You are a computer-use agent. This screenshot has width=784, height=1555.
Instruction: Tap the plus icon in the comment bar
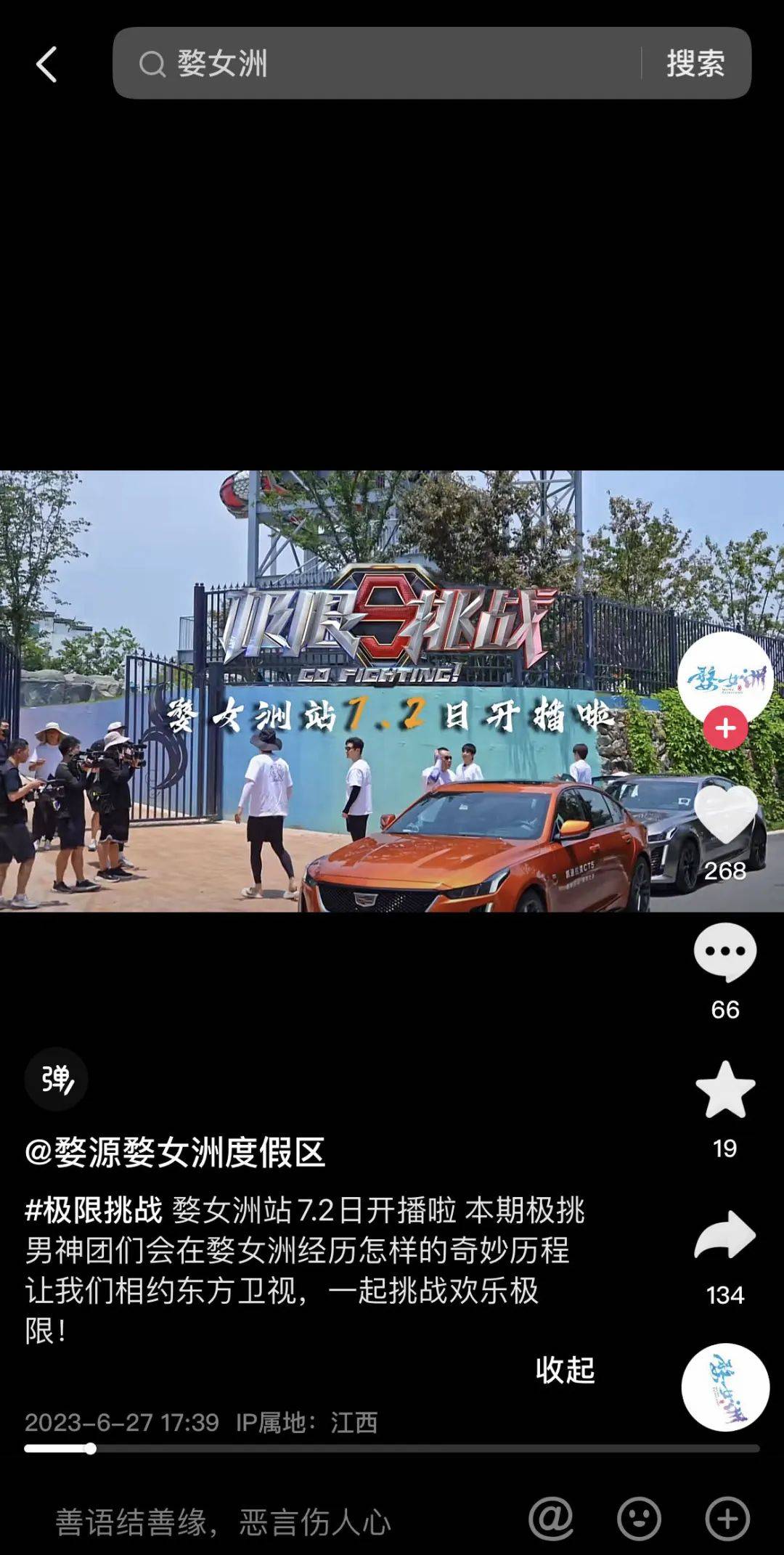pyautogui.click(x=727, y=1518)
